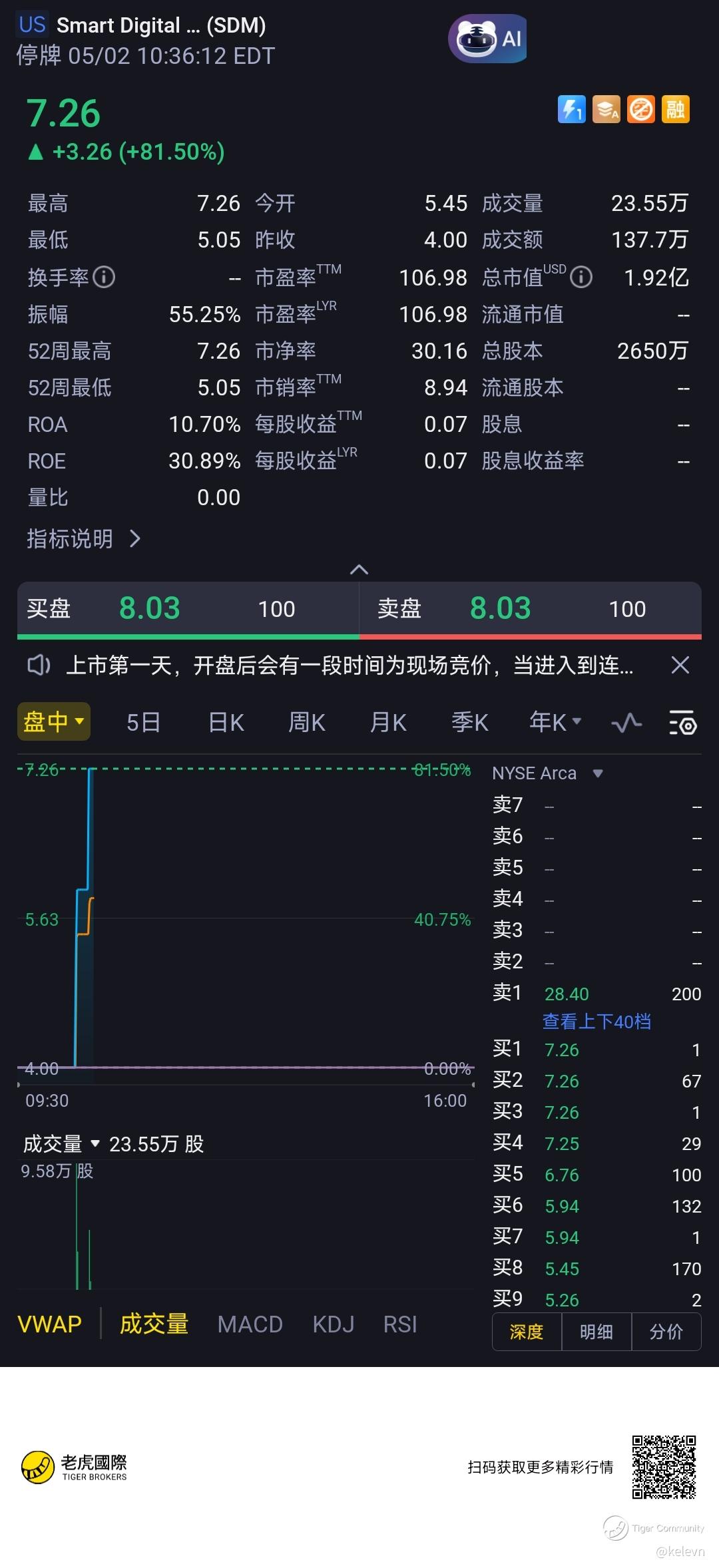Dismiss the first-day listing notice
The width and height of the screenshot is (719, 1568).
[x=680, y=665]
